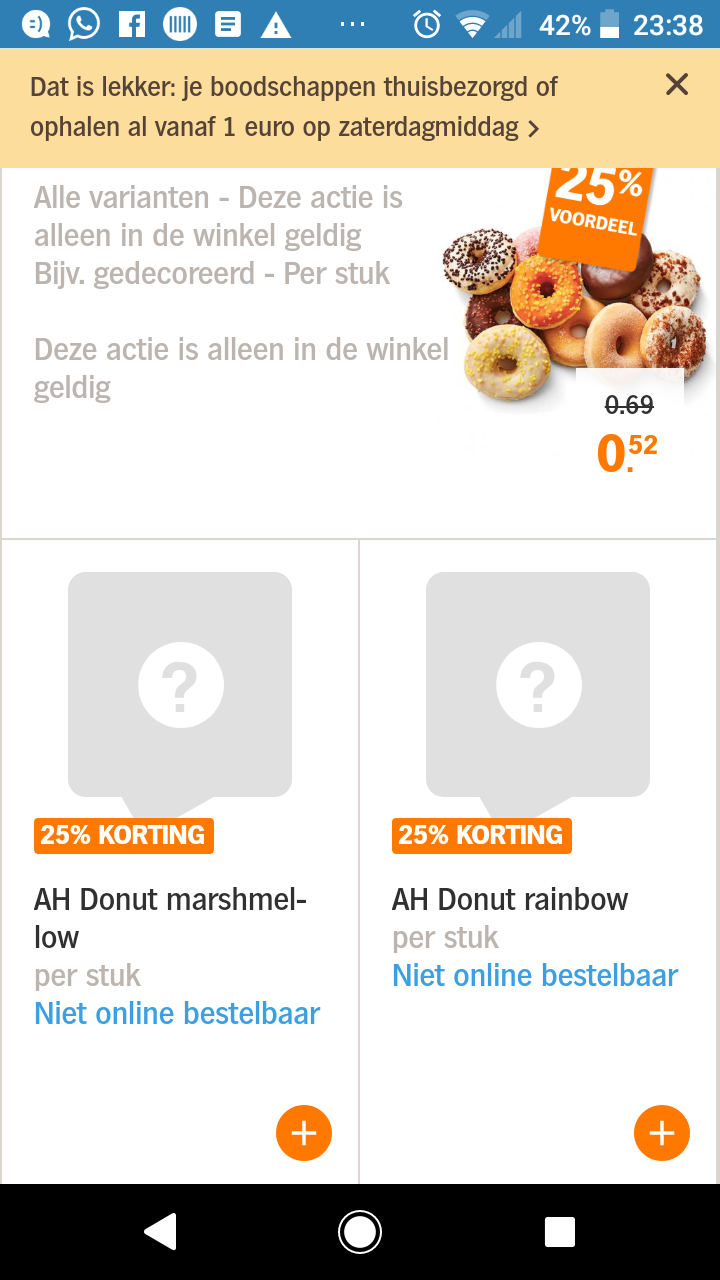Open the donut 25% voordeel promotion card
Image resolution: width=720 pixels, height=1280 pixels.
click(359, 352)
